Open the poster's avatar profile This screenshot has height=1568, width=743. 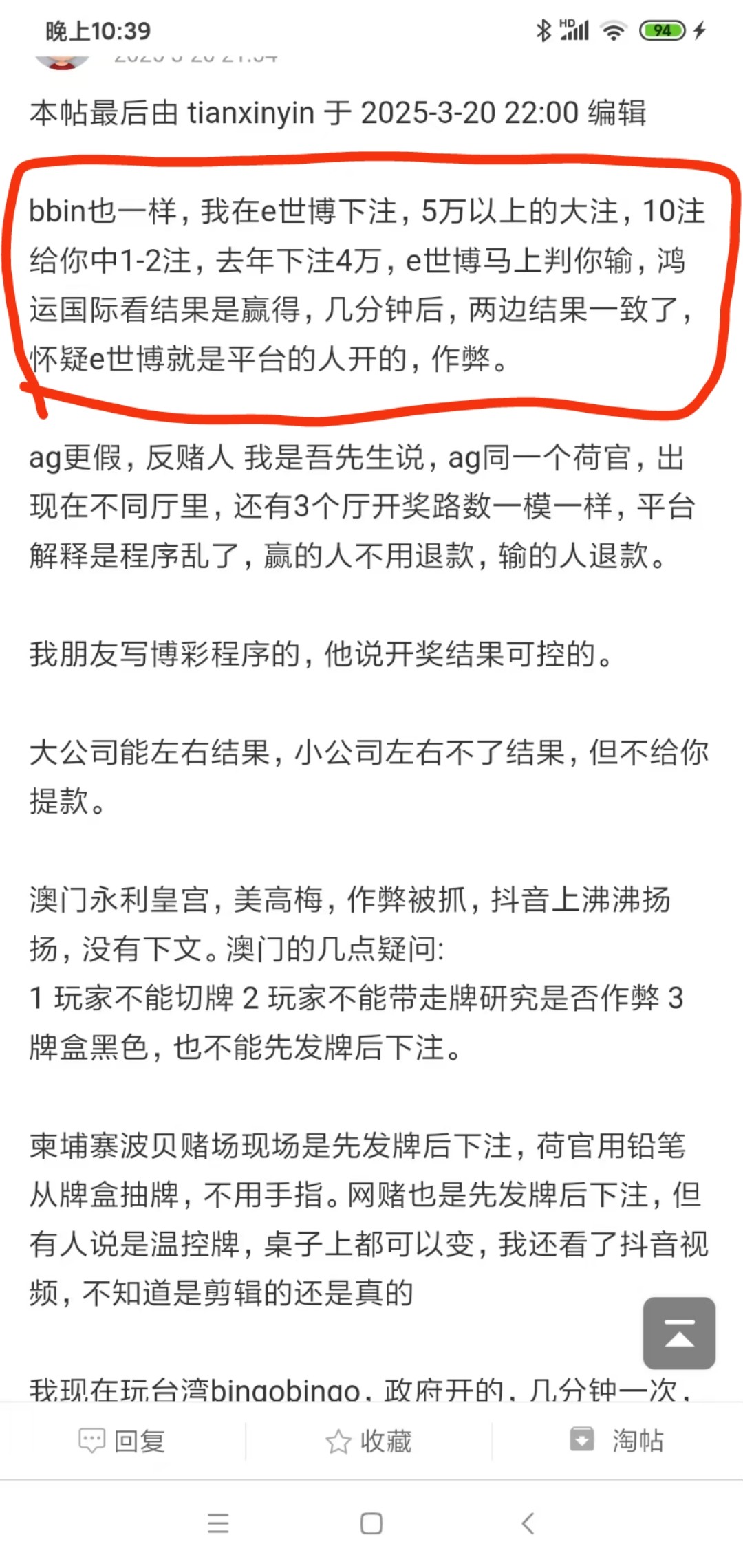[62, 62]
